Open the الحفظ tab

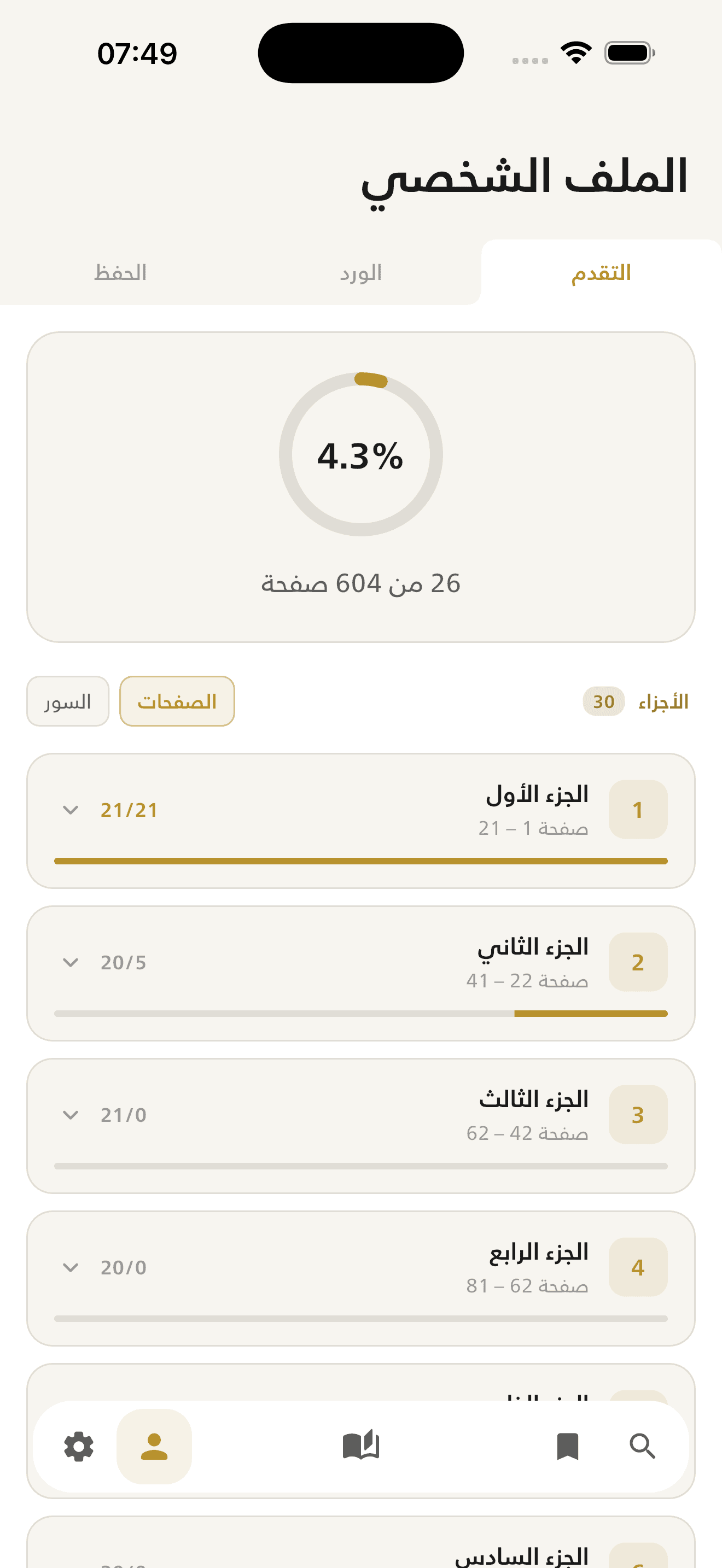[x=119, y=272]
